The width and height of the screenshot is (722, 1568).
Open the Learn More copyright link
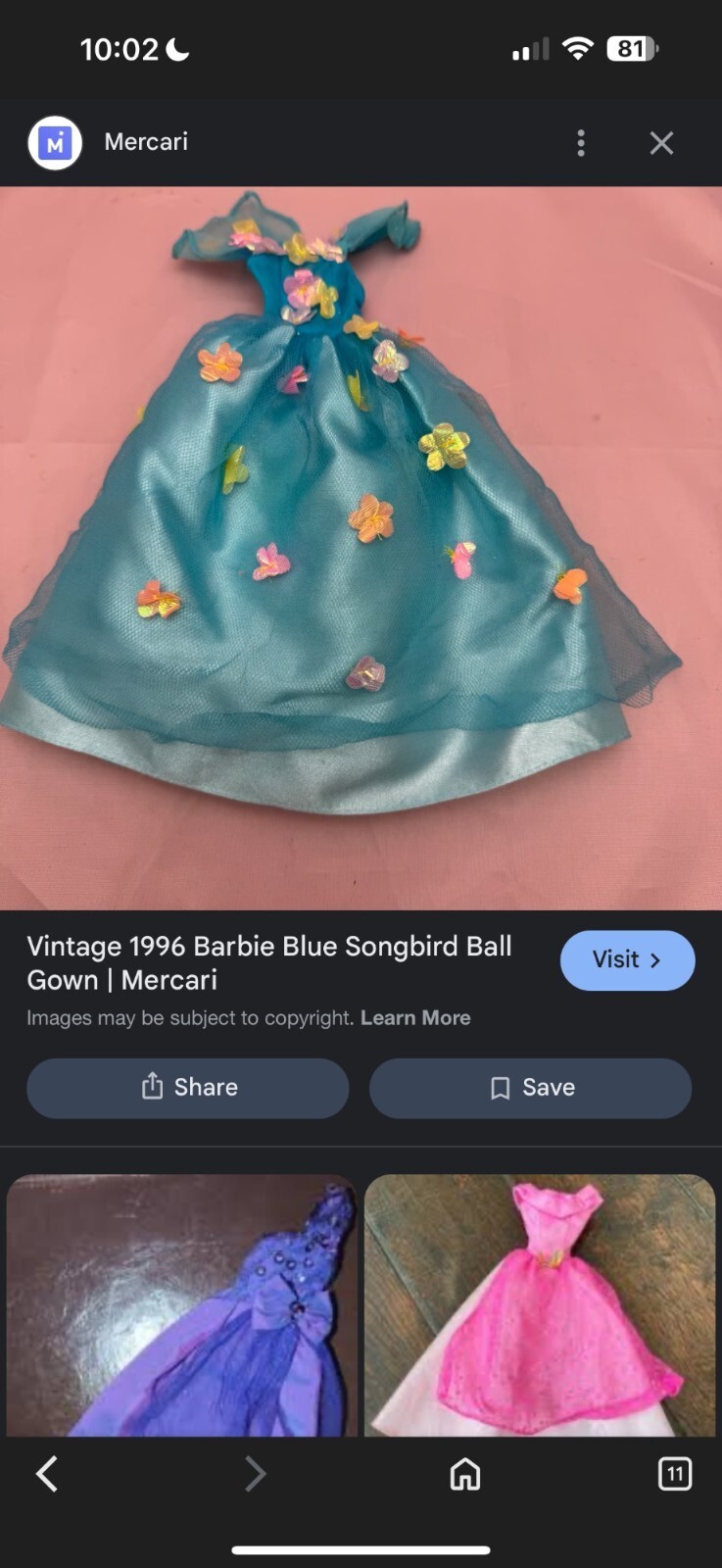[x=415, y=1018]
